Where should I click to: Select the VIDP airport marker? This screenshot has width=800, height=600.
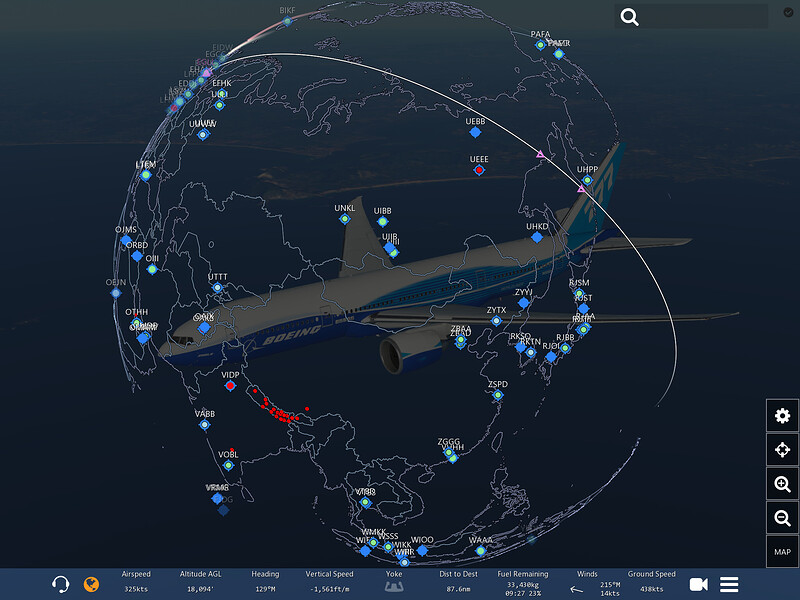click(x=231, y=386)
